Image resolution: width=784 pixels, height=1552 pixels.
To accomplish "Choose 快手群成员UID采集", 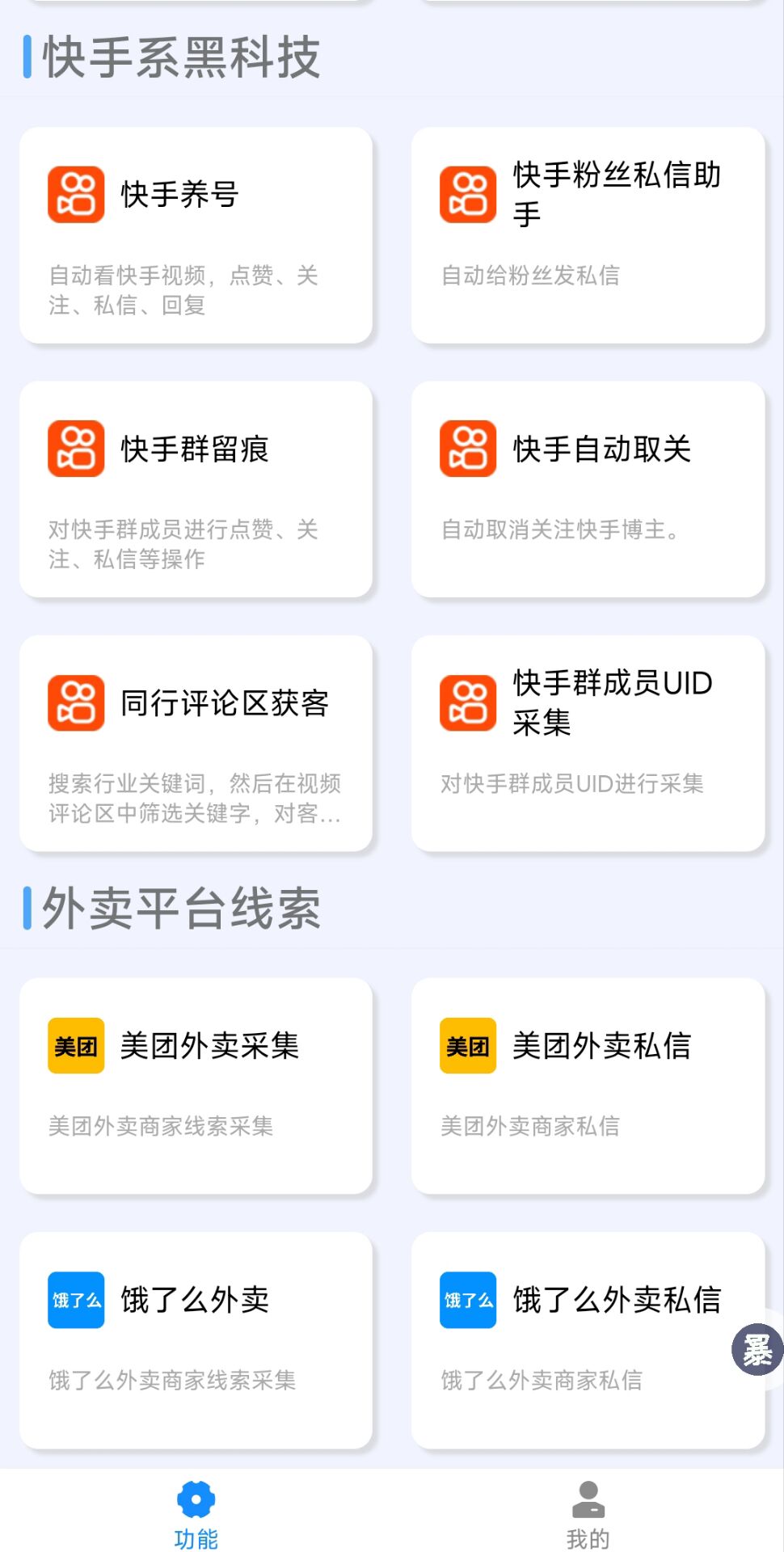I will click(588, 743).
